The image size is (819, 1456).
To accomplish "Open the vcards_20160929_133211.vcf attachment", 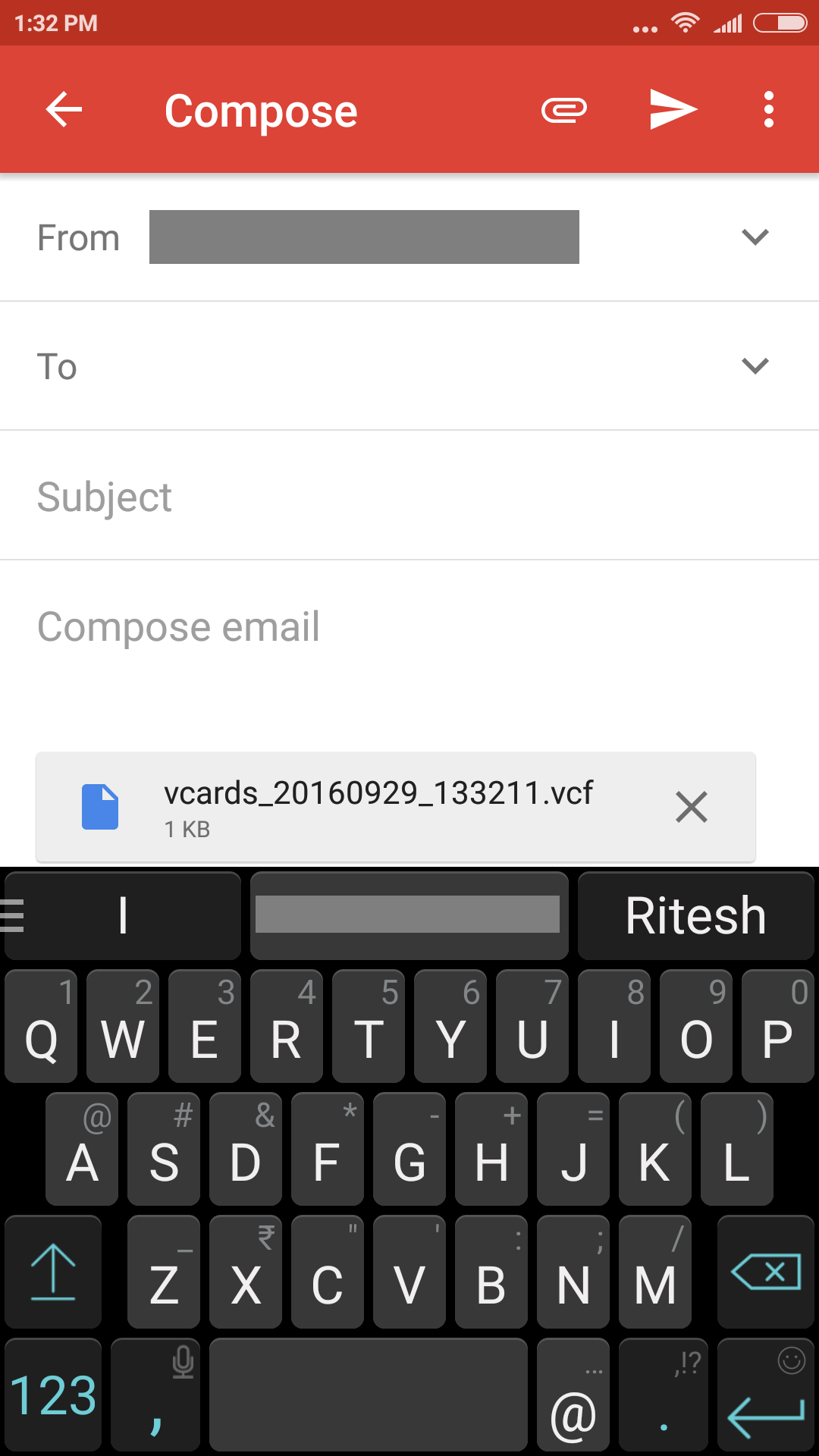I will coord(364,807).
